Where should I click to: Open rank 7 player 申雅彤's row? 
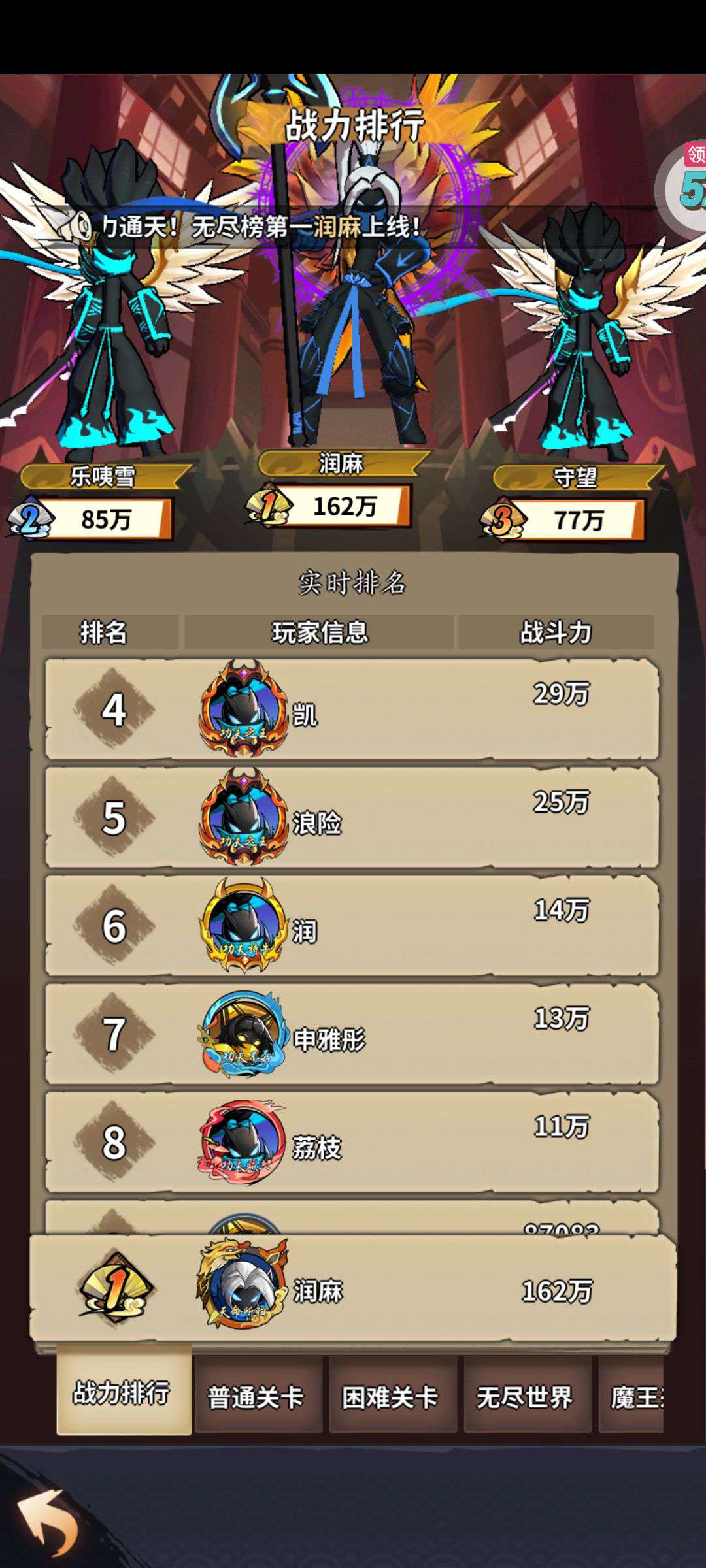coord(352,1034)
